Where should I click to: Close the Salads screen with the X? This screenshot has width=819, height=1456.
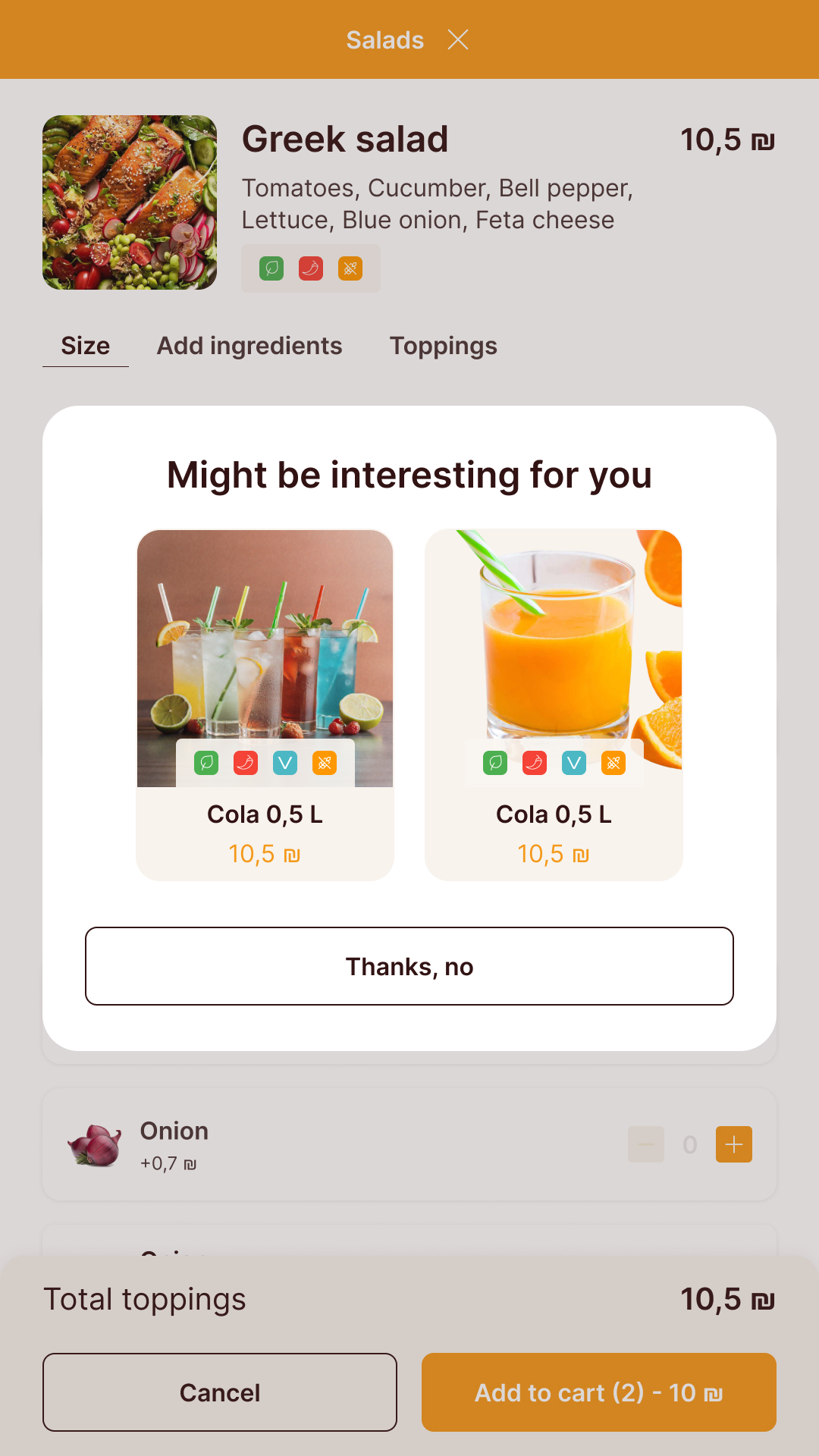click(x=458, y=39)
